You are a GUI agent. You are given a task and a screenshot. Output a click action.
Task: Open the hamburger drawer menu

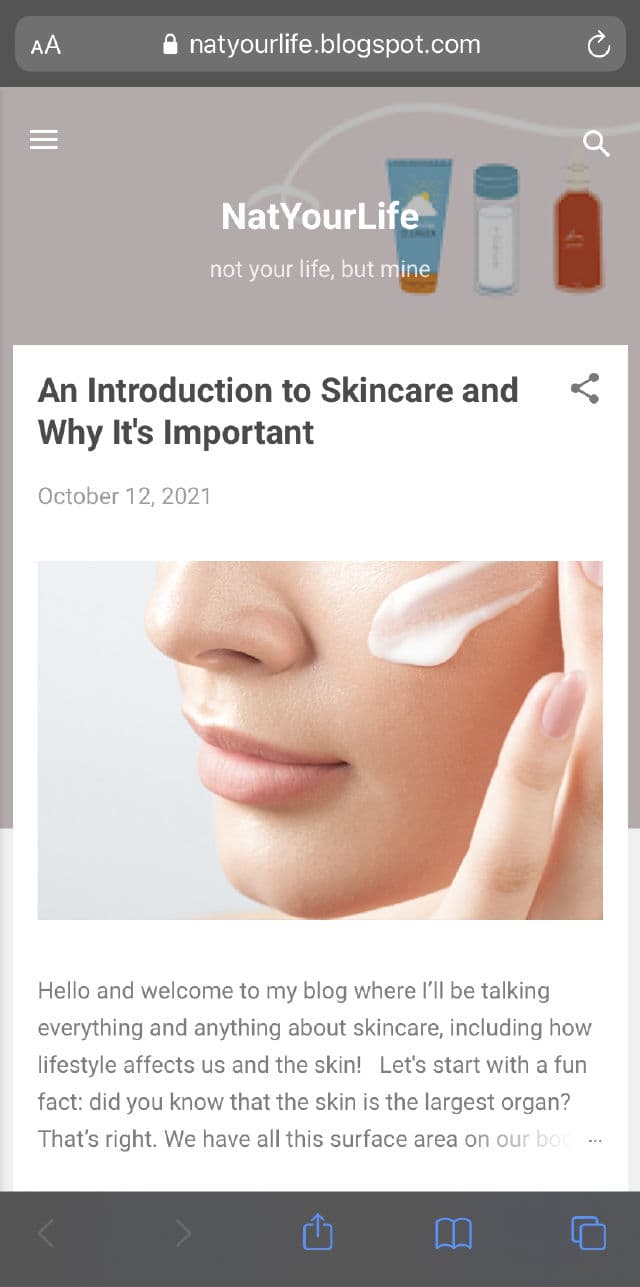pyautogui.click(x=44, y=141)
